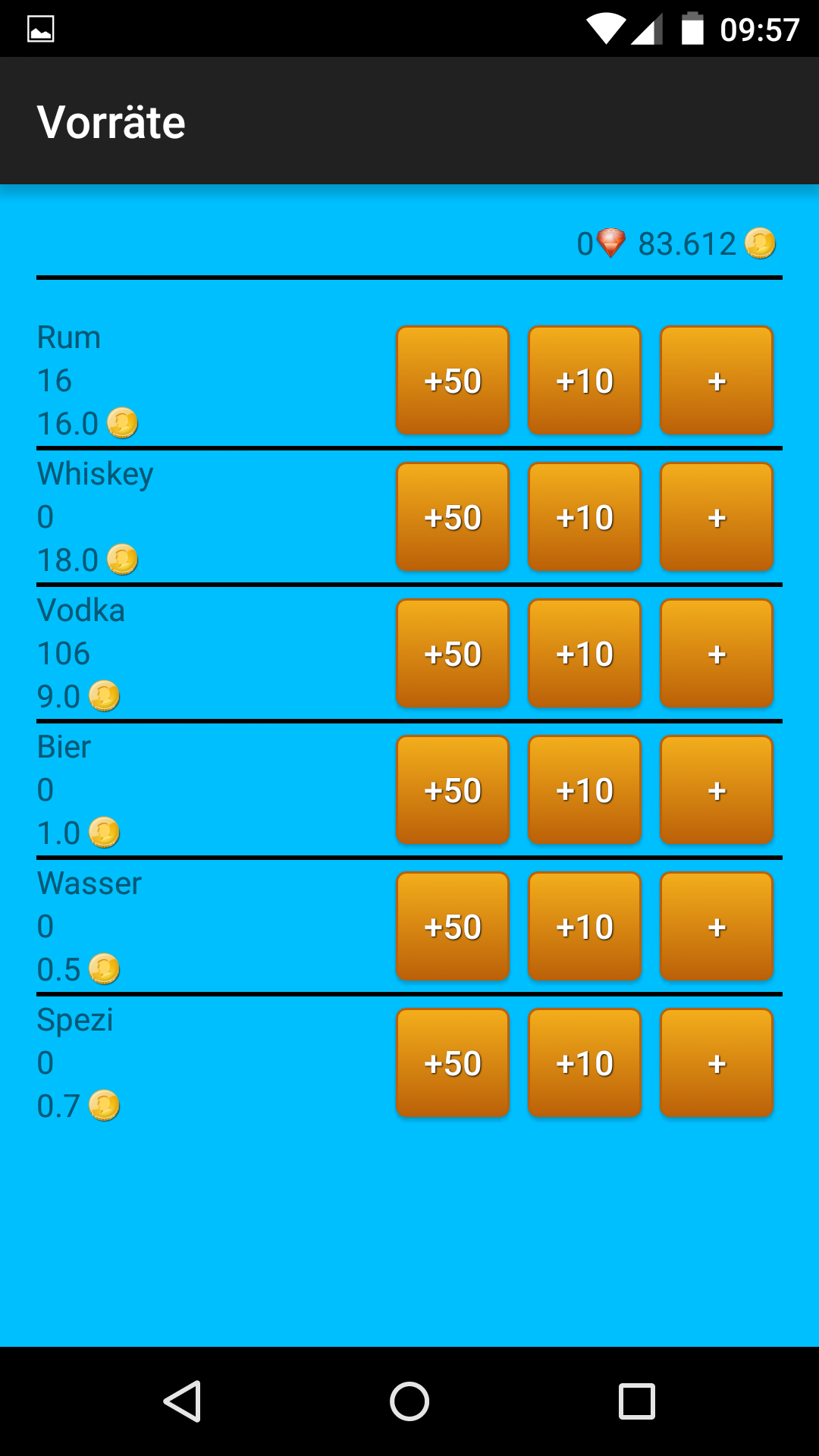Add 50 units of Rum

click(x=453, y=381)
